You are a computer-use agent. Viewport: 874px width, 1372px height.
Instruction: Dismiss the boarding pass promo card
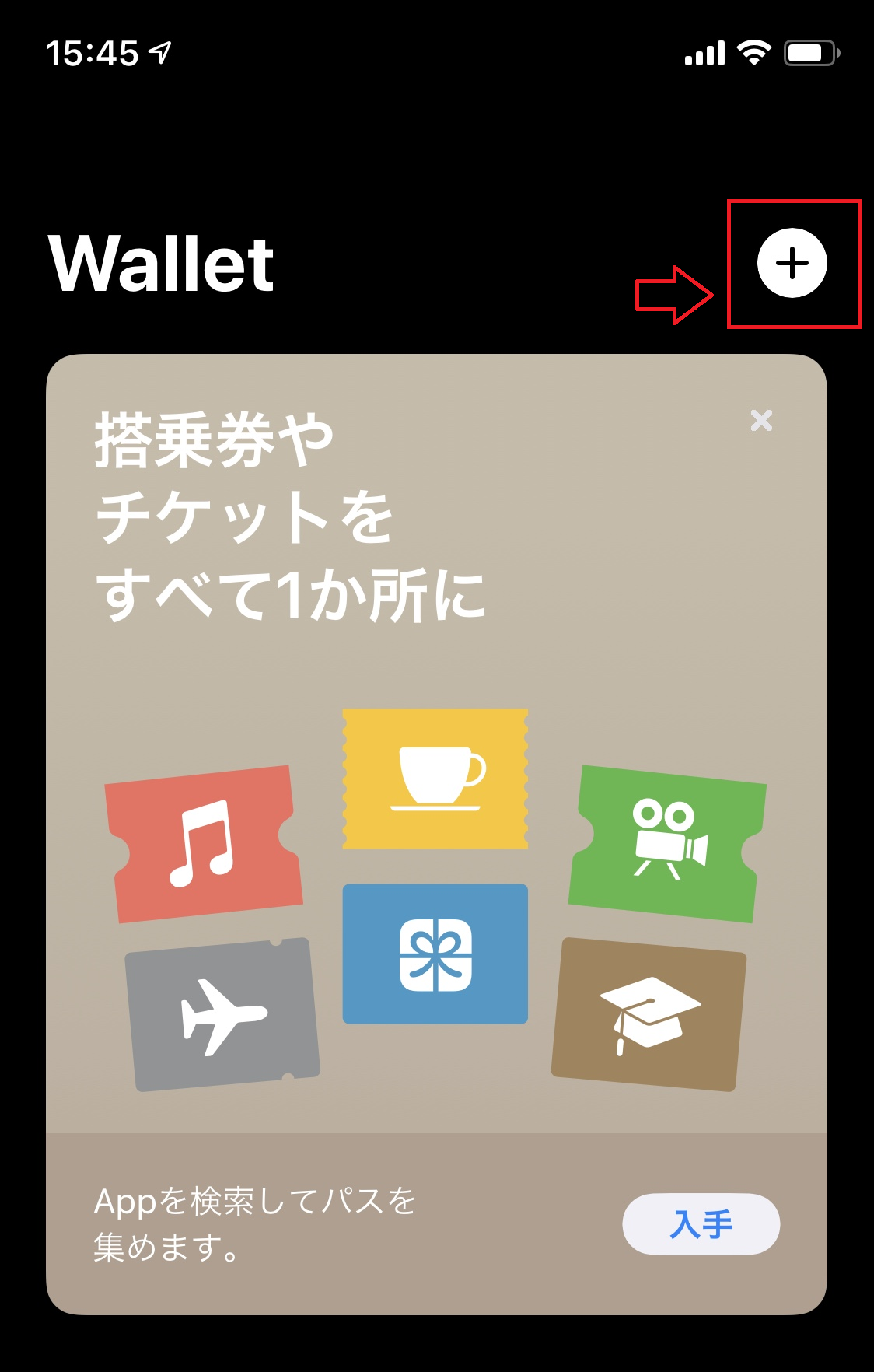[x=761, y=420]
